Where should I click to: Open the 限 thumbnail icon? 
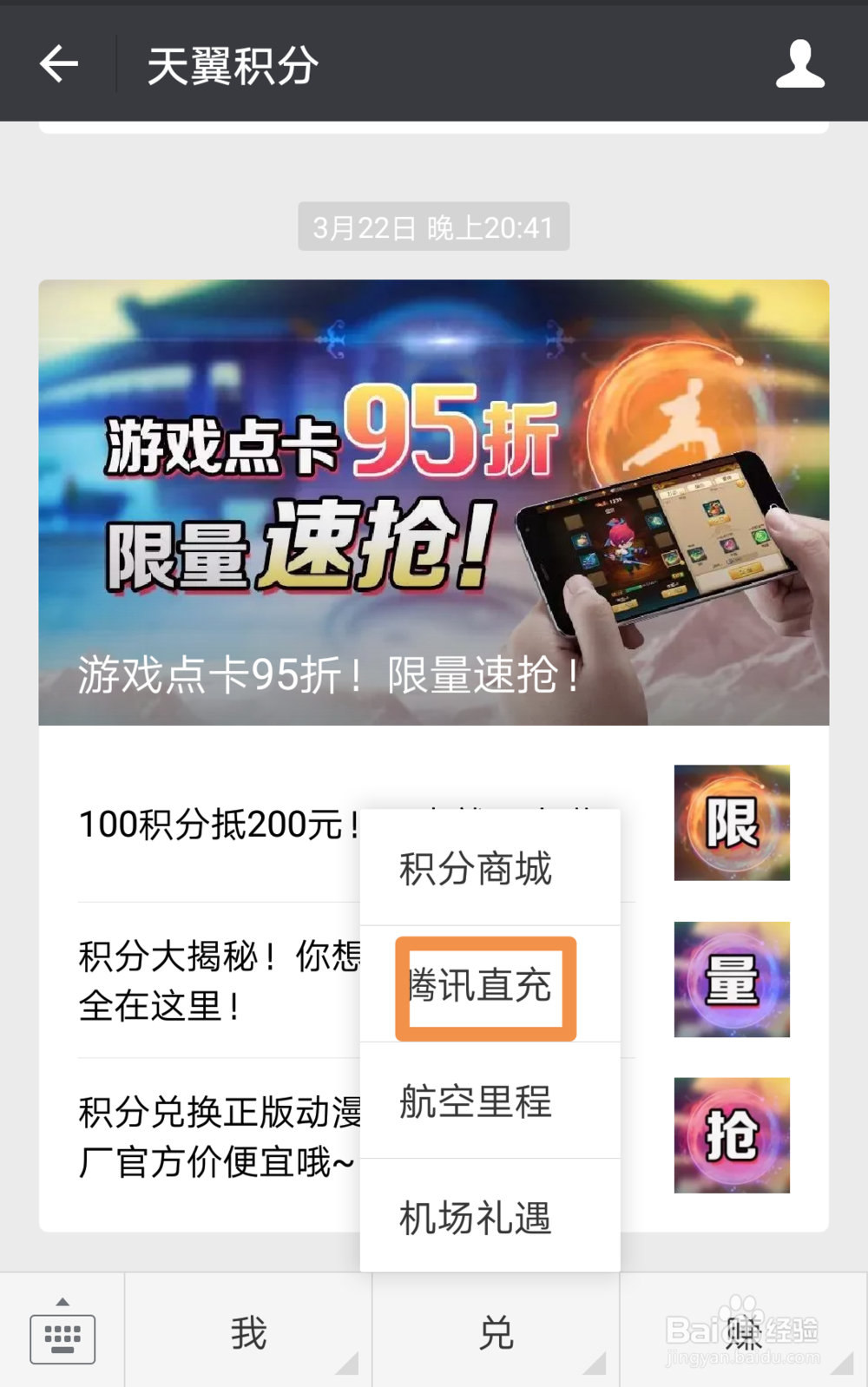coord(731,823)
